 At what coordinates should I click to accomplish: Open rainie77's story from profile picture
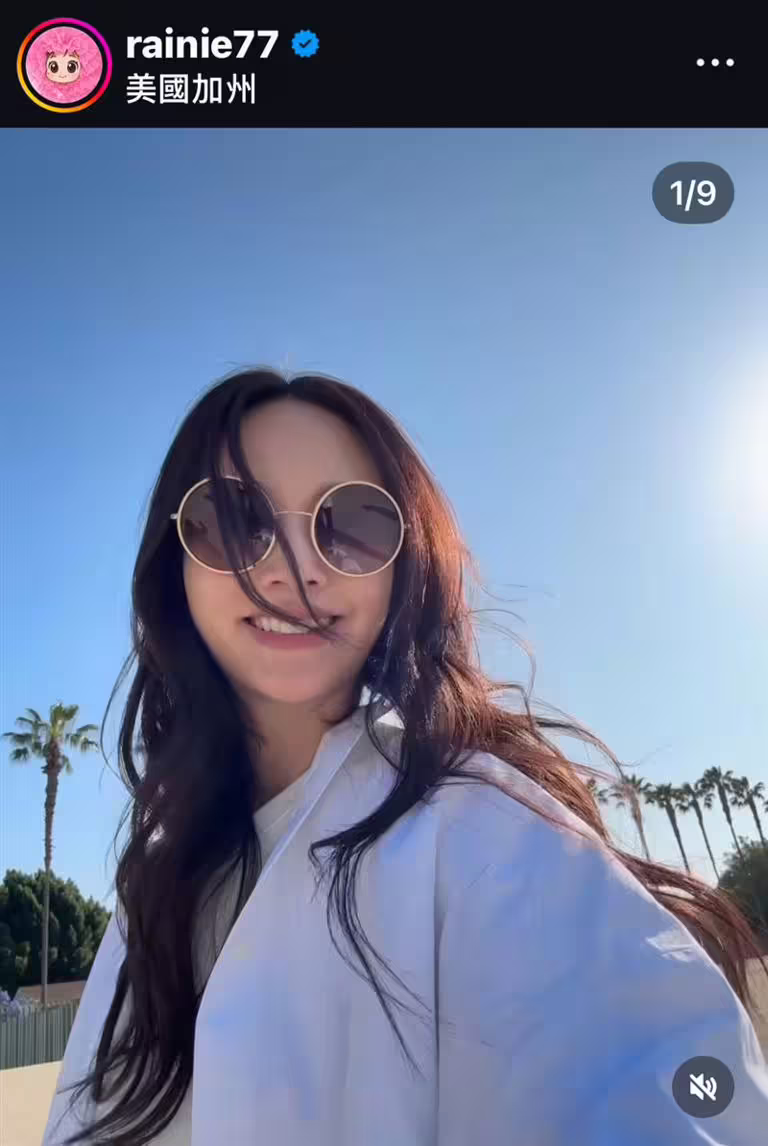pyautogui.click(x=64, y=65)
